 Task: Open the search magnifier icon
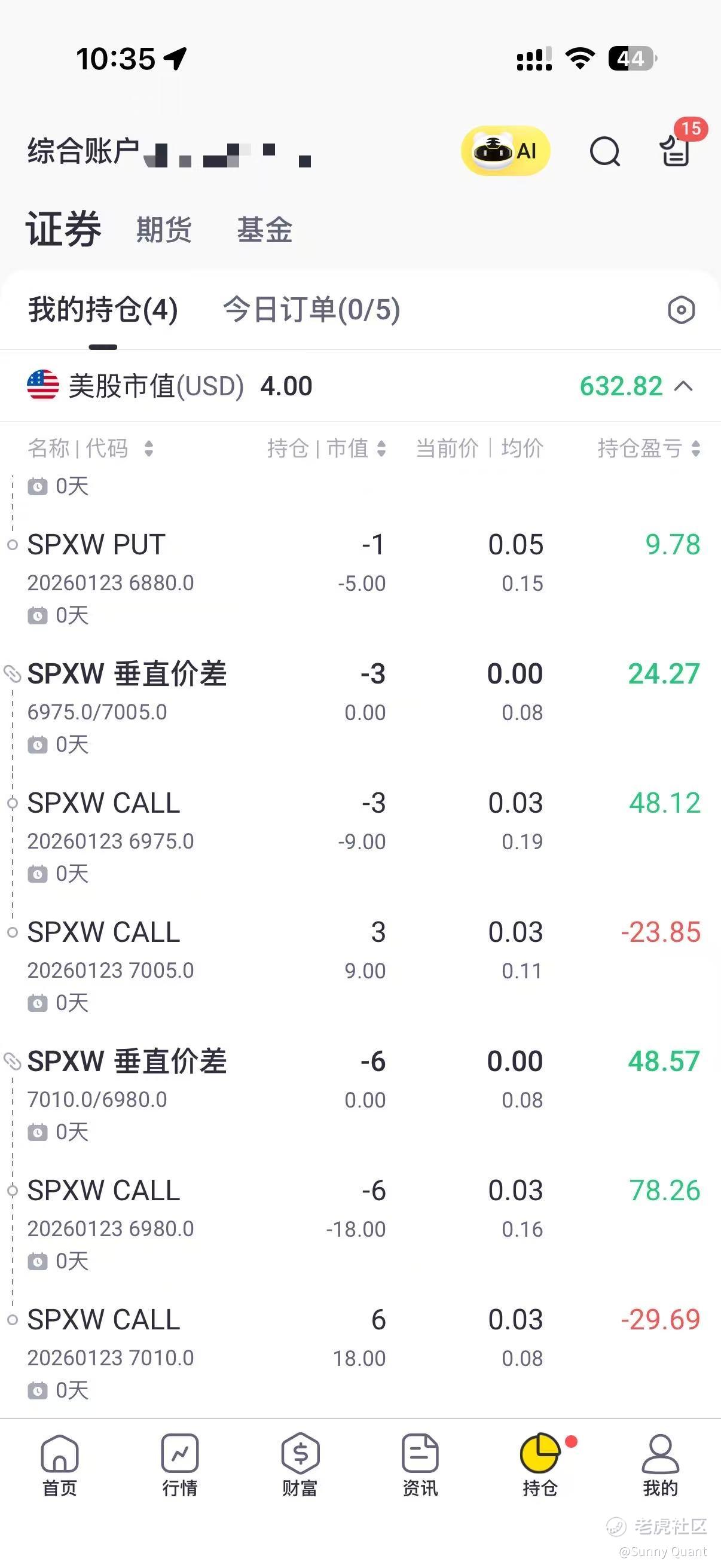pyautogui.click(x=604, y=151)
